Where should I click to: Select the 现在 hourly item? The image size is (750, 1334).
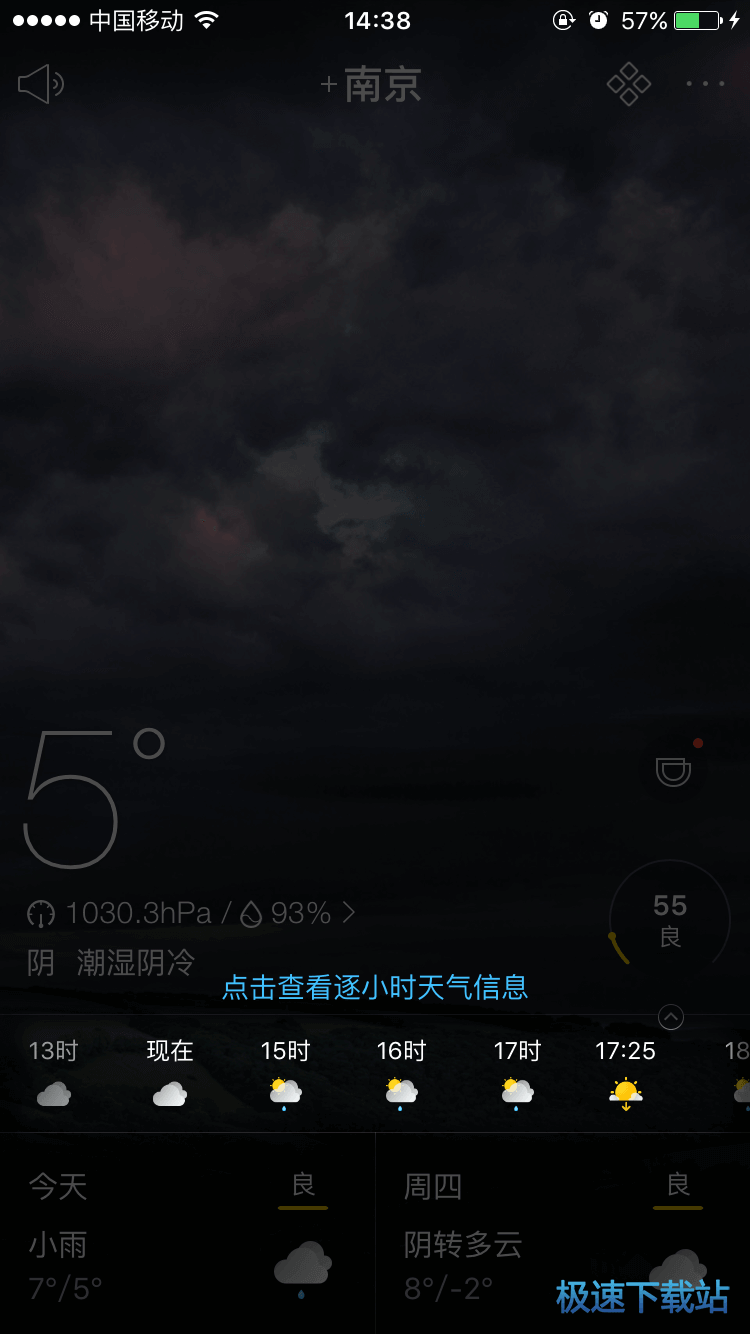point(170,1075)
